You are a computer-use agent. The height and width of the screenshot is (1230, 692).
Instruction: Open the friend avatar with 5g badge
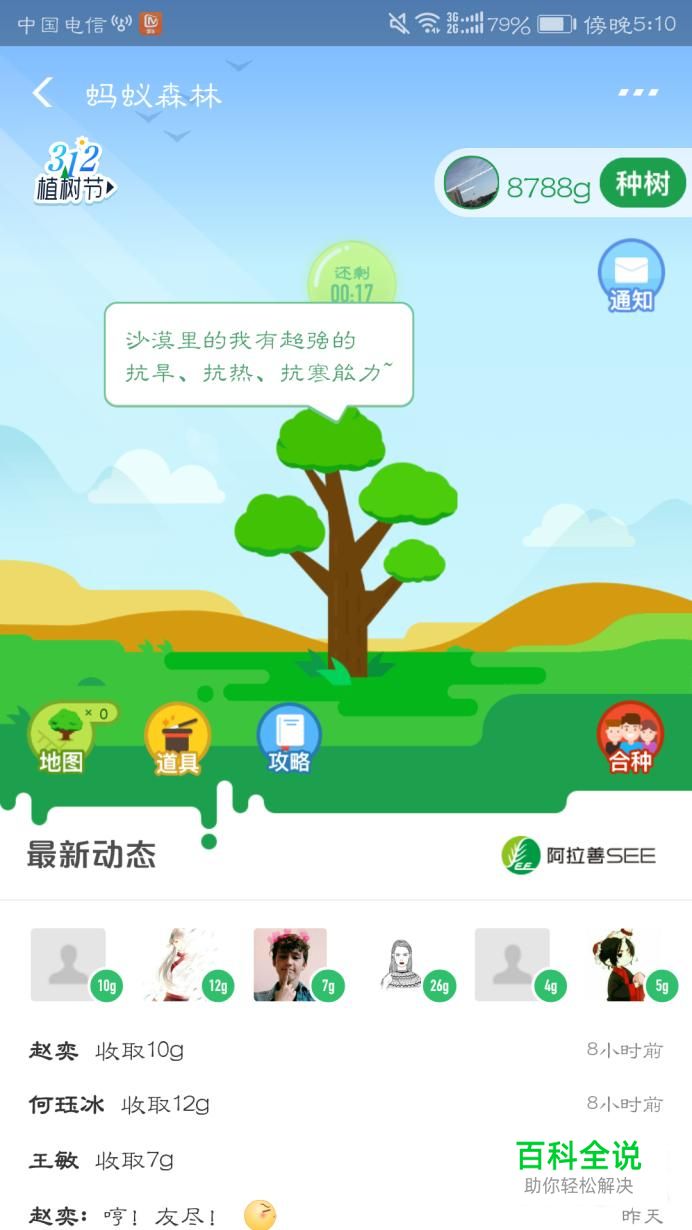coord(622,964)
